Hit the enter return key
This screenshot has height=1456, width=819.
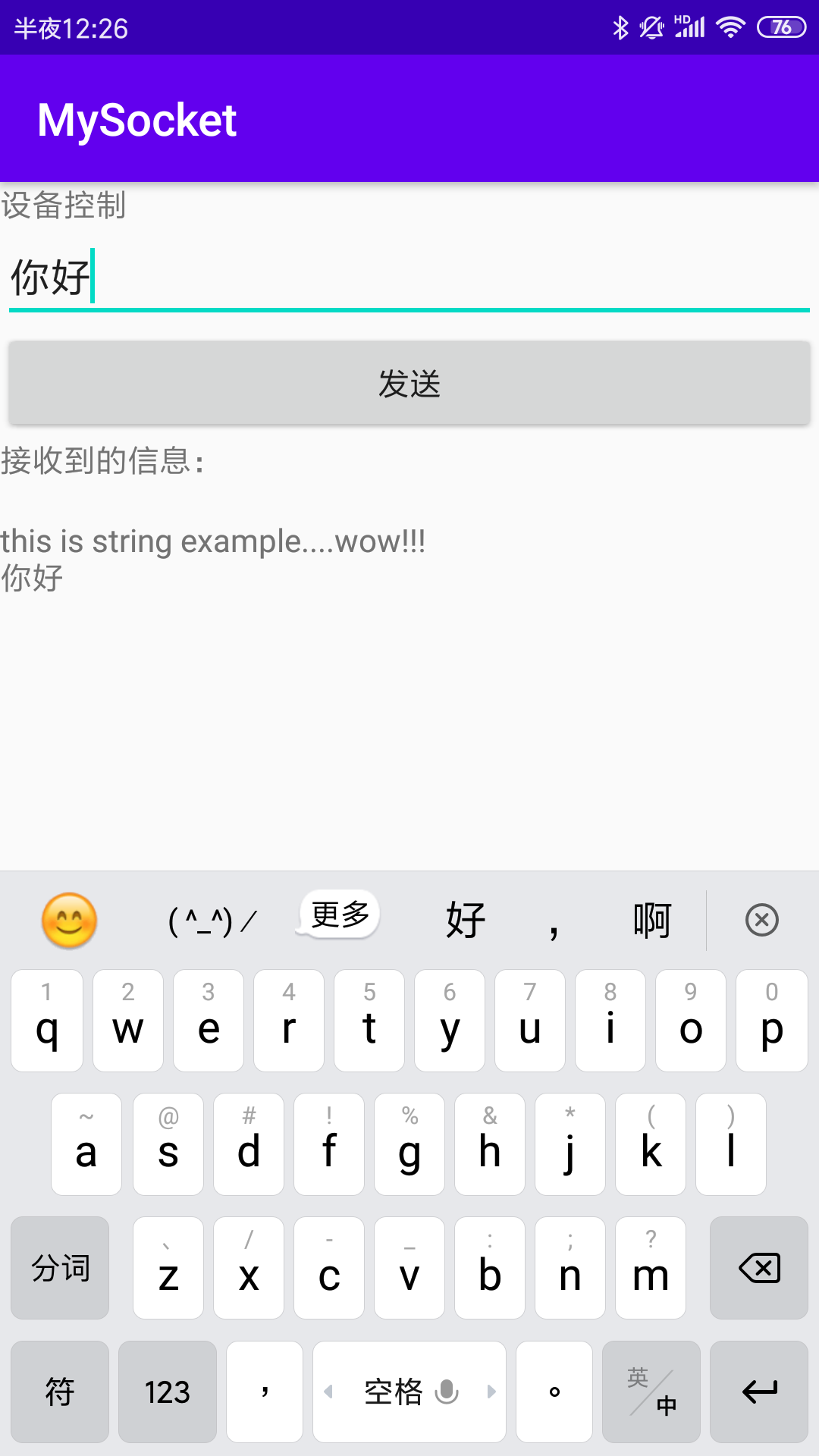759,1392
